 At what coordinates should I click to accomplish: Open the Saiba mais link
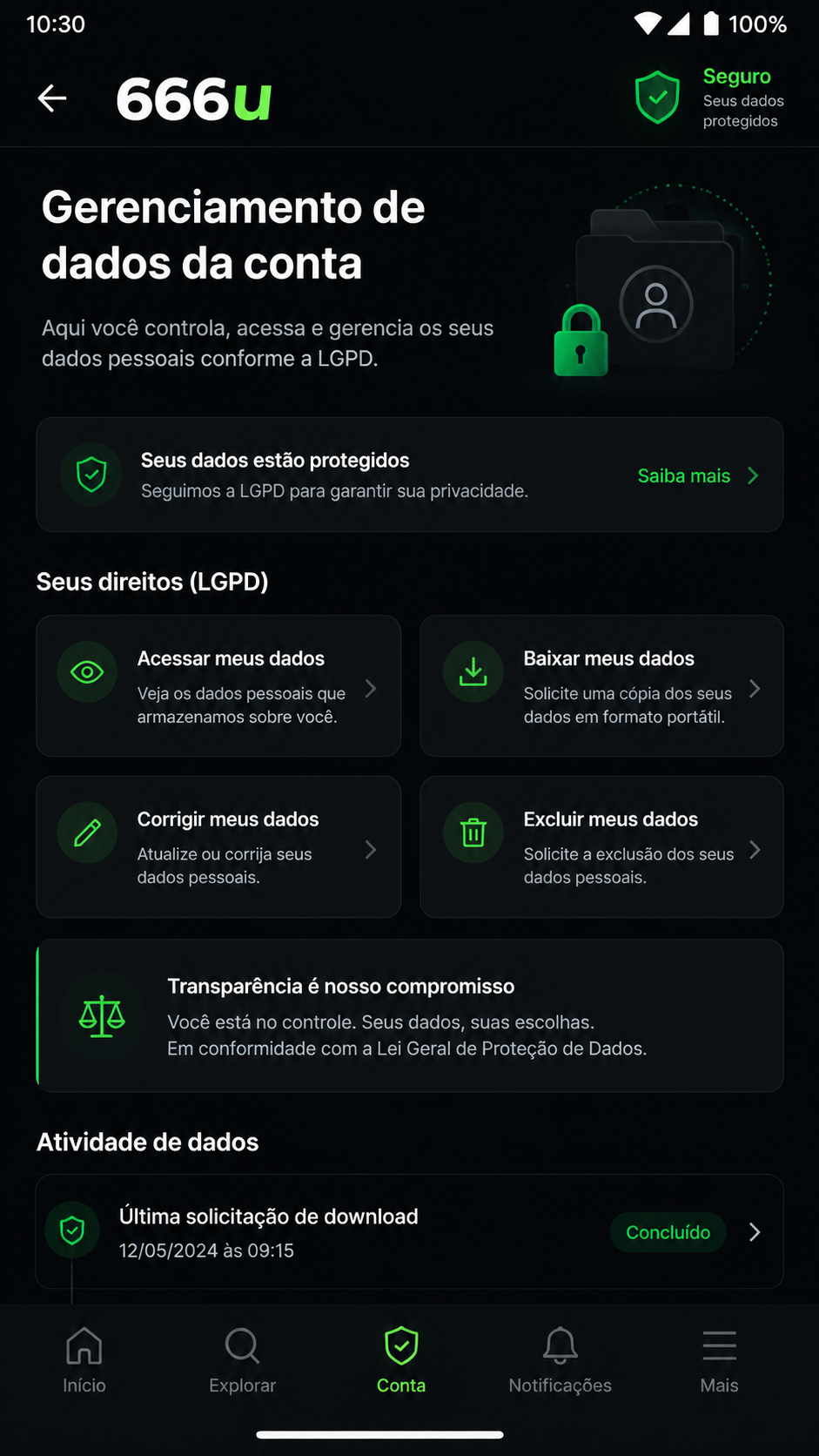pyautogui.click(x=698, y=475)
